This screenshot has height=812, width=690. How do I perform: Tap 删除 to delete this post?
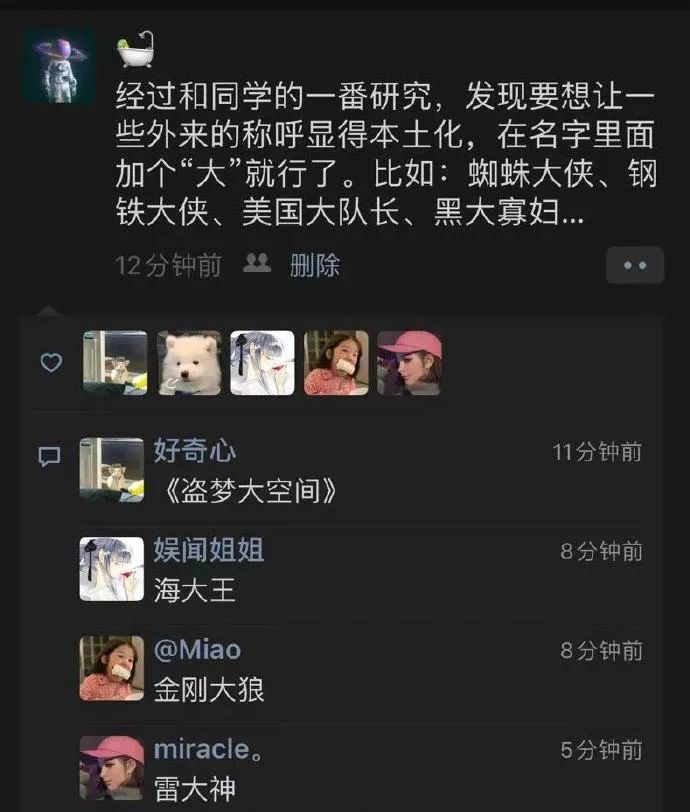coord(315,265)
